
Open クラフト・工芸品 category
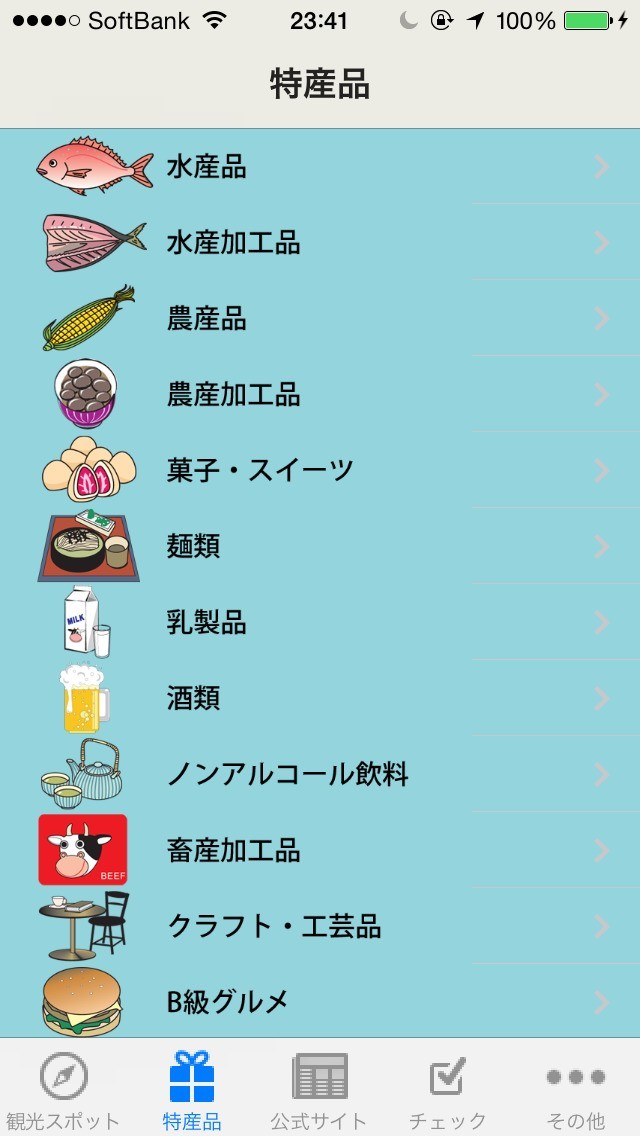pyautogui.click(x=320, y=926)
